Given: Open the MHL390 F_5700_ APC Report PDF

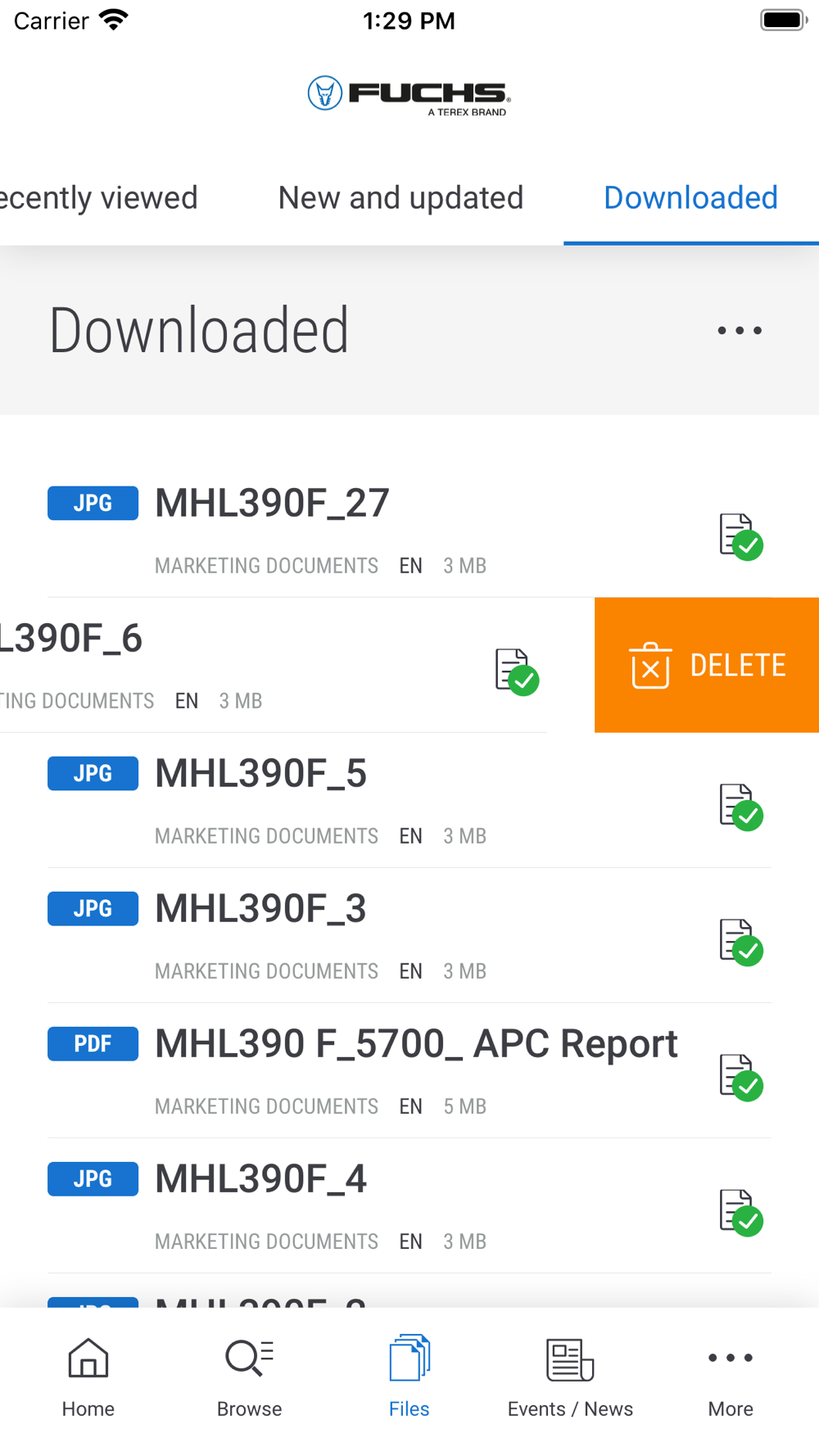Looking at the screenshot, I should pos(416,1043).
